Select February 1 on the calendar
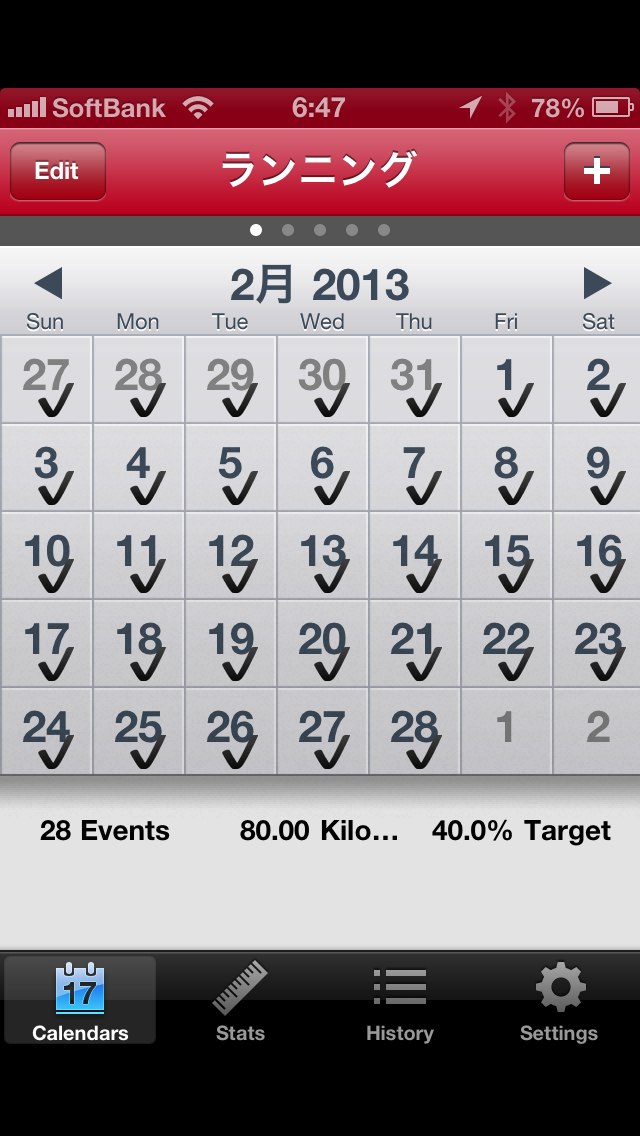Image resolution: width=640 pixels, height=1136 pixels. (506, 380)
